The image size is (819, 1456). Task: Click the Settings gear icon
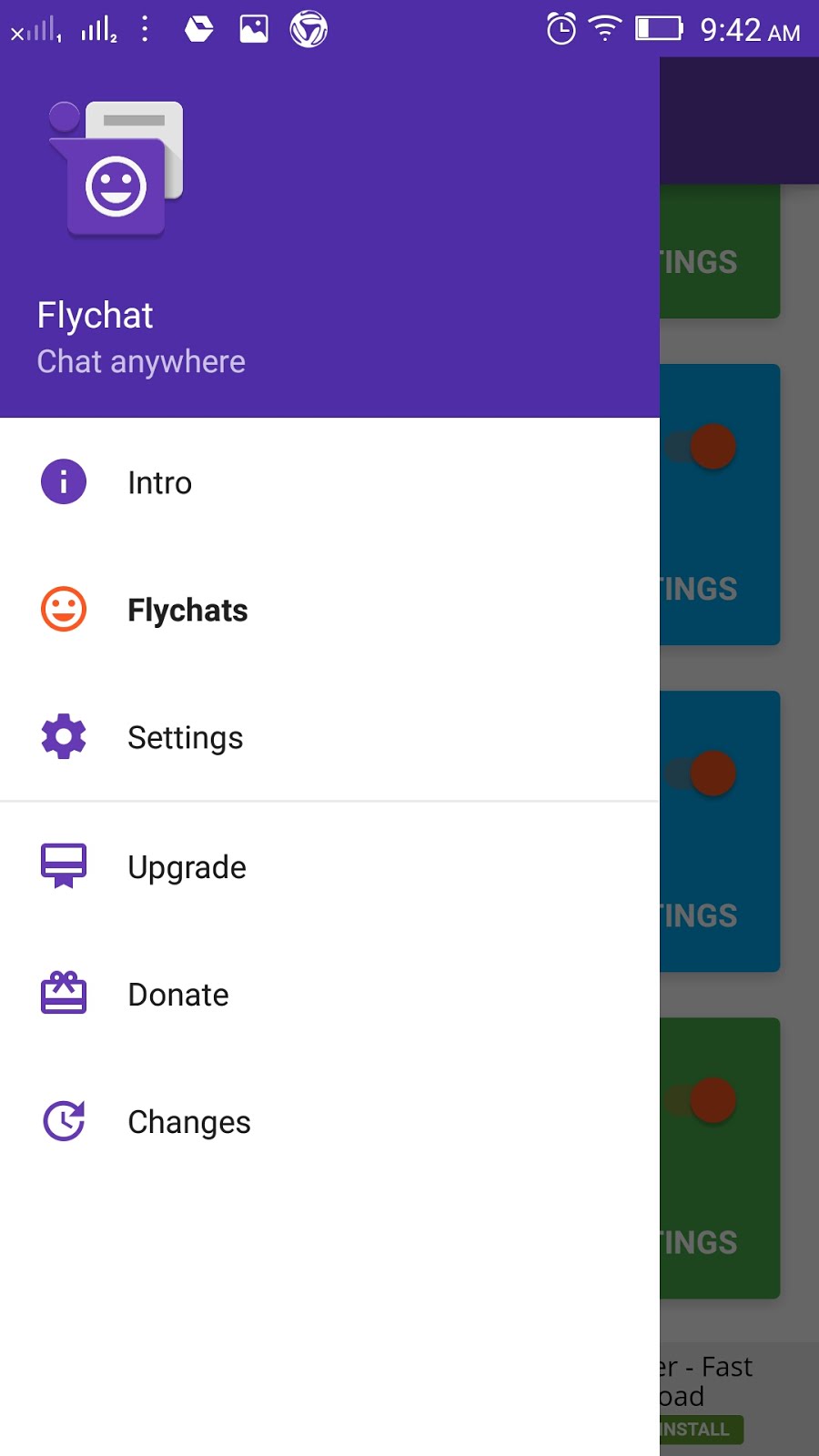63,736
